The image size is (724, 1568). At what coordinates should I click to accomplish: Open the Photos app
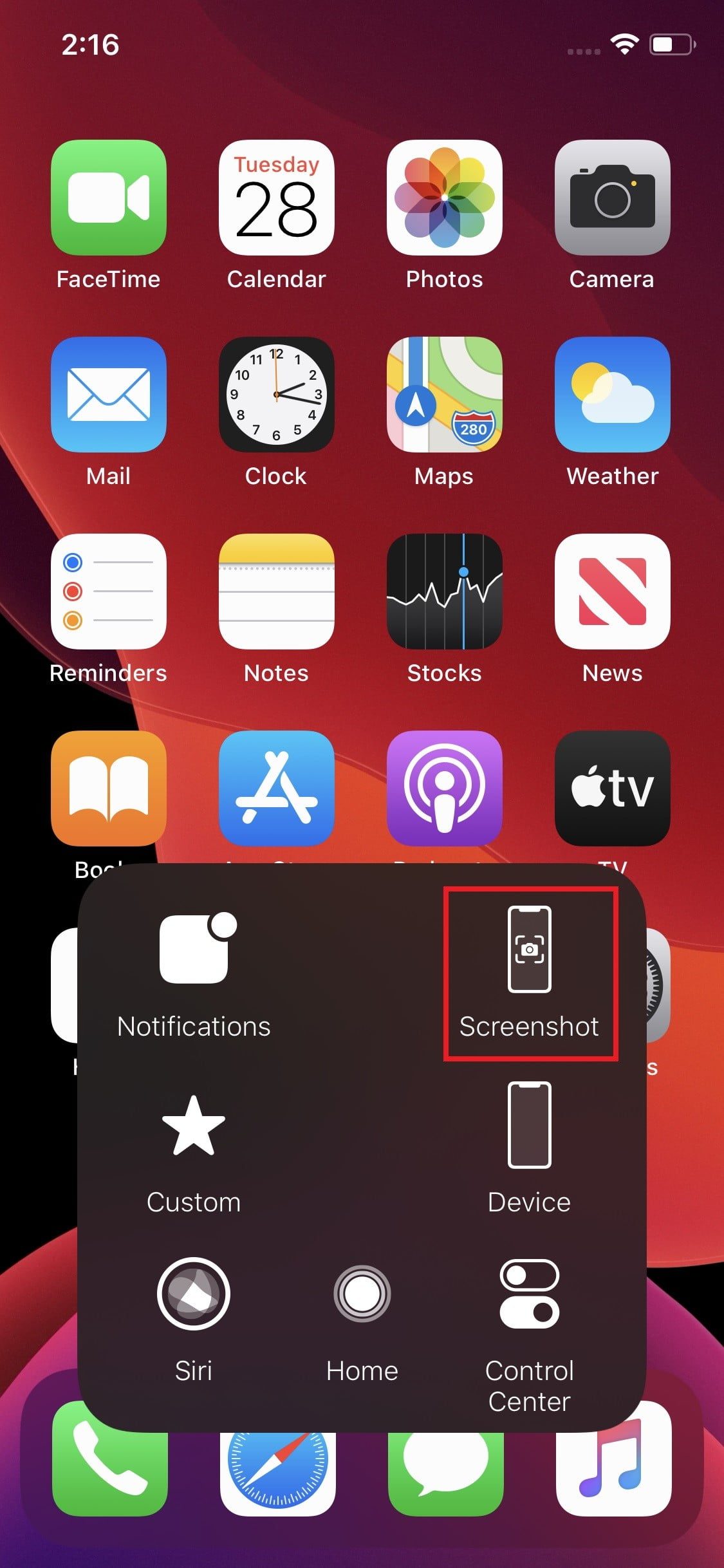445,198
